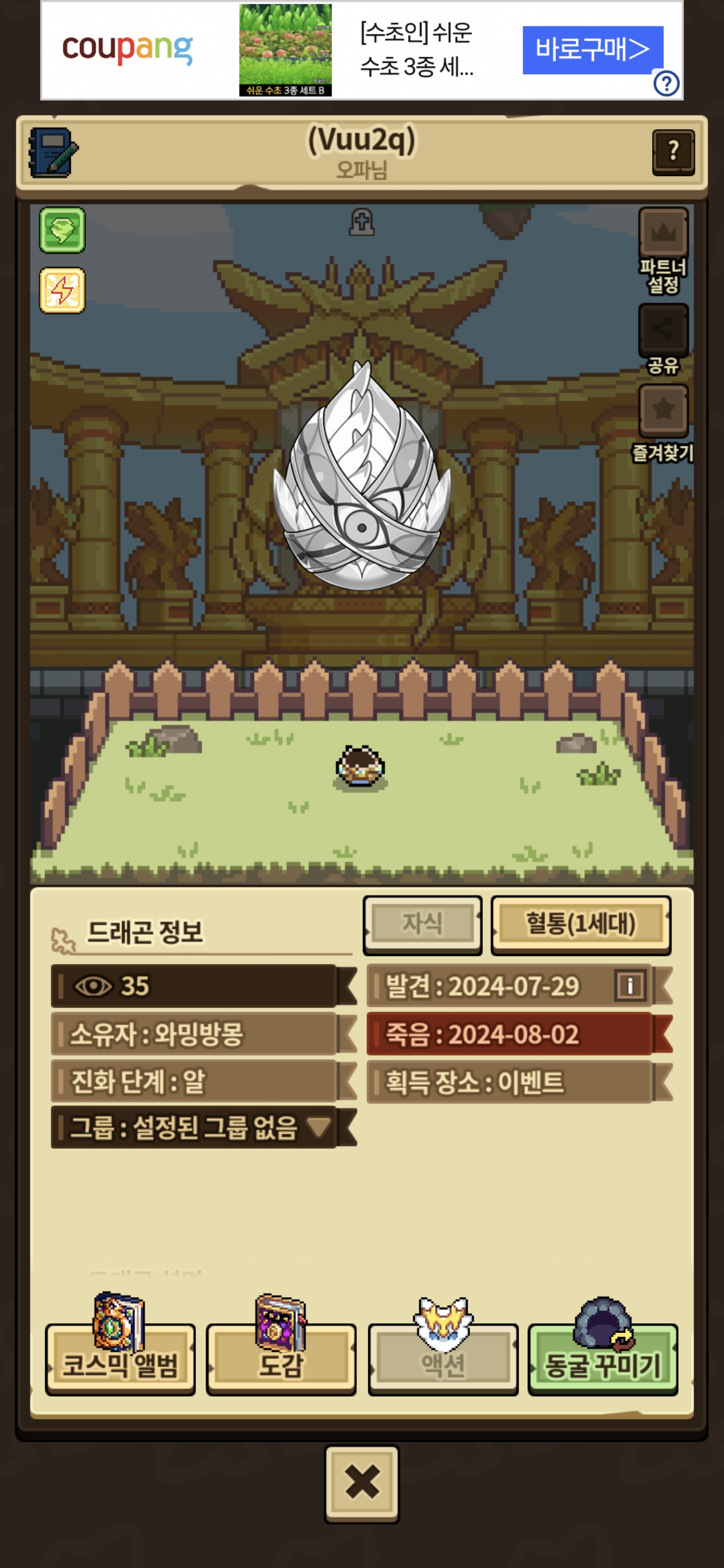
Task: Open the ad info question icon
Action: (666, 83)
